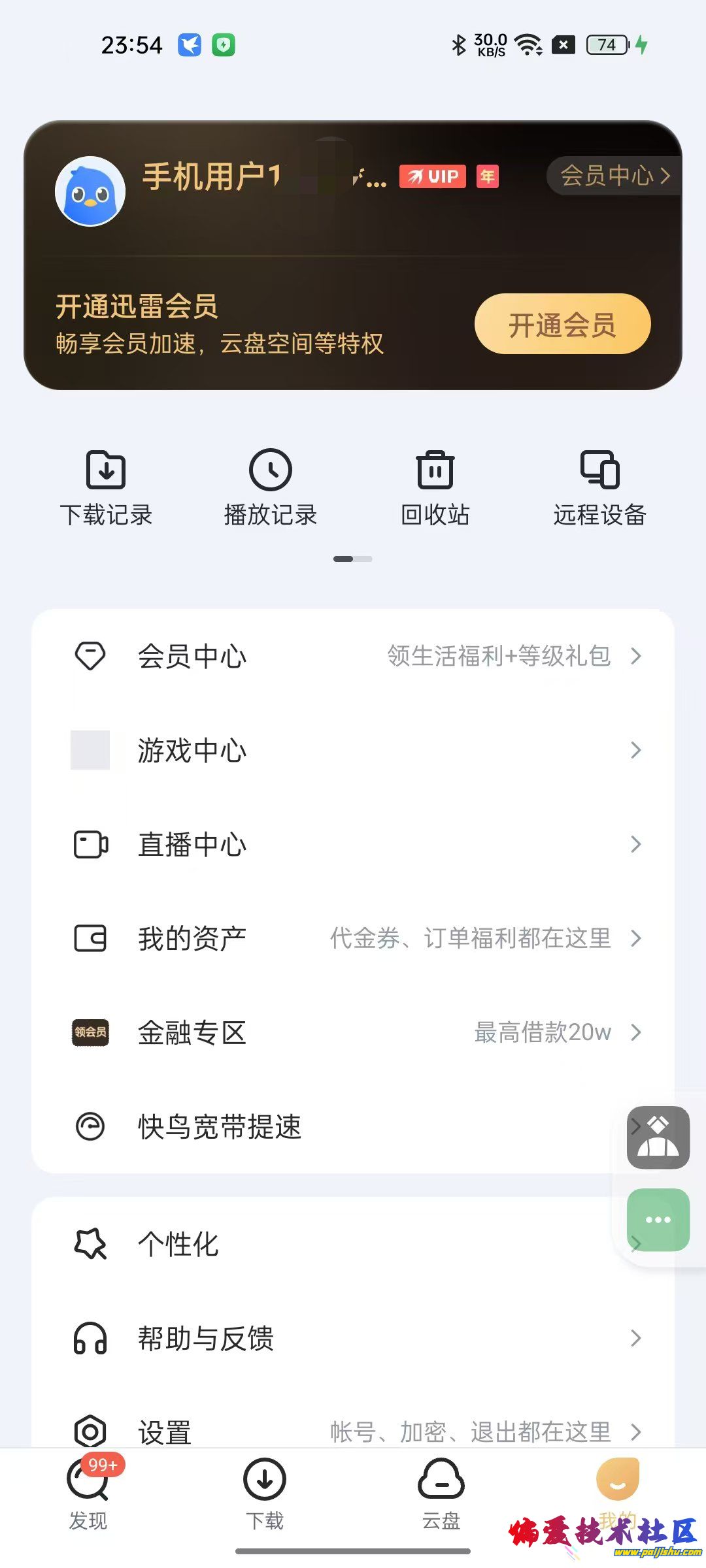
Task: Open 下载记录 (download history)
Action: tap(105, 487)
